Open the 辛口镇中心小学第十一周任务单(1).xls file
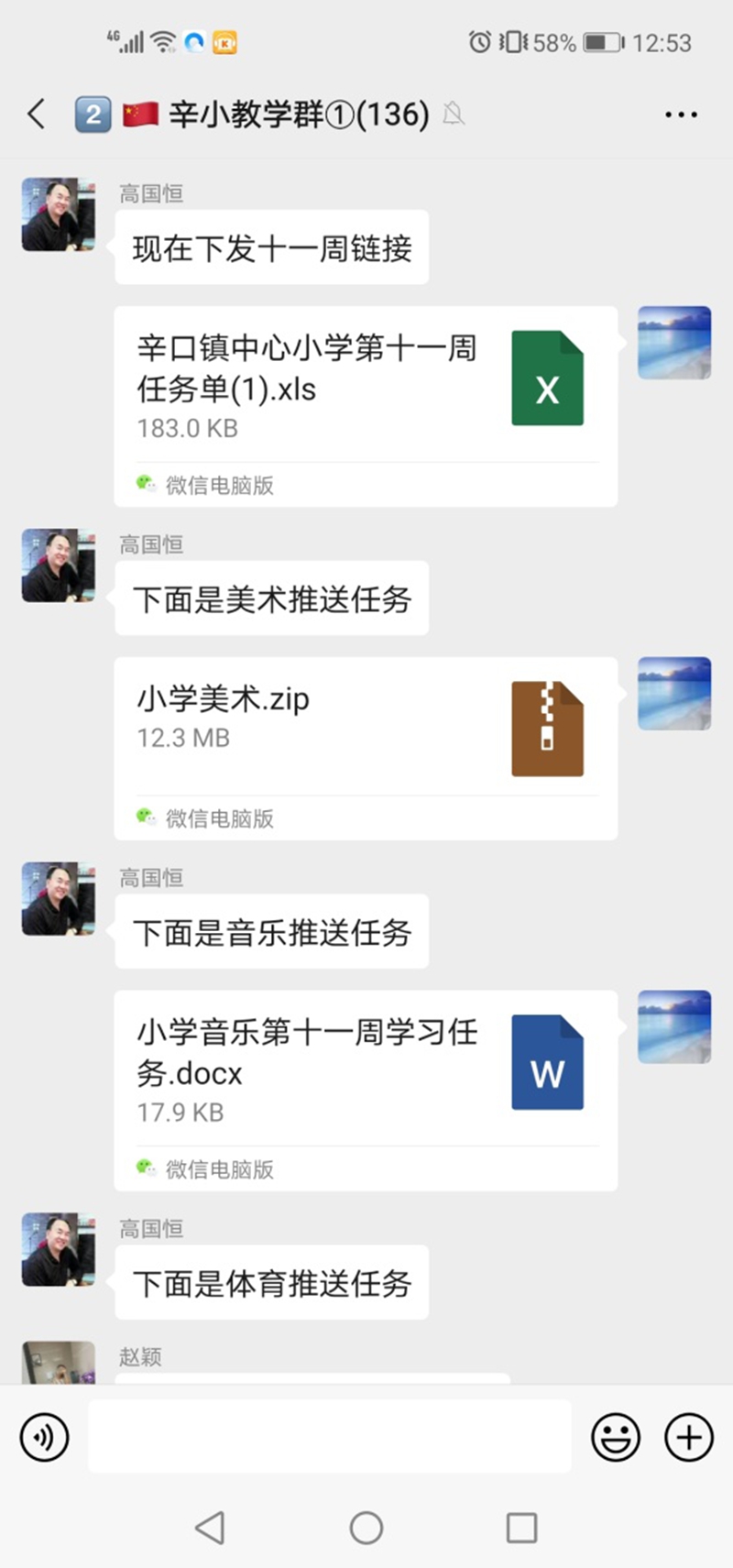The width and height of the screenshot is (733, 1568). tap(365, 406)
